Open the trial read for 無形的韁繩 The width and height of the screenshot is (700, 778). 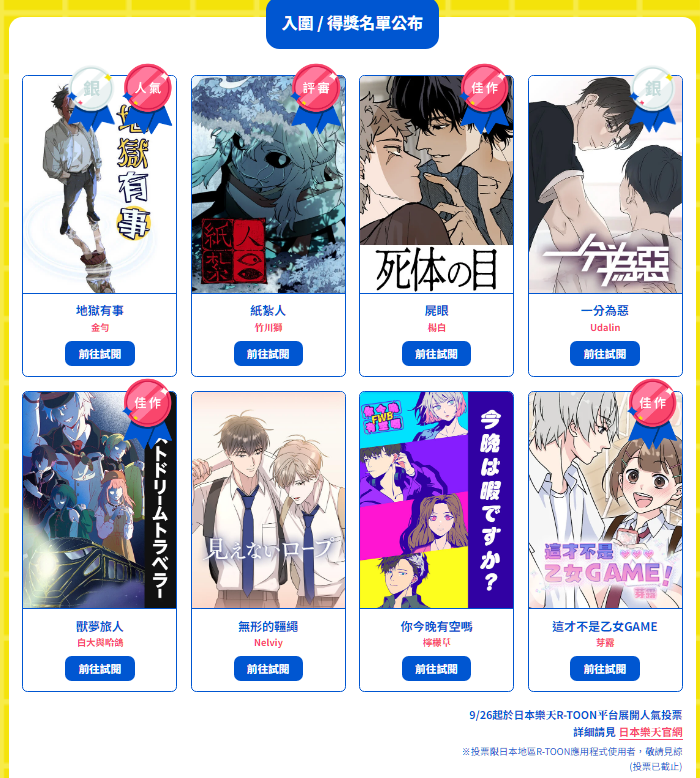click(268, 668)
